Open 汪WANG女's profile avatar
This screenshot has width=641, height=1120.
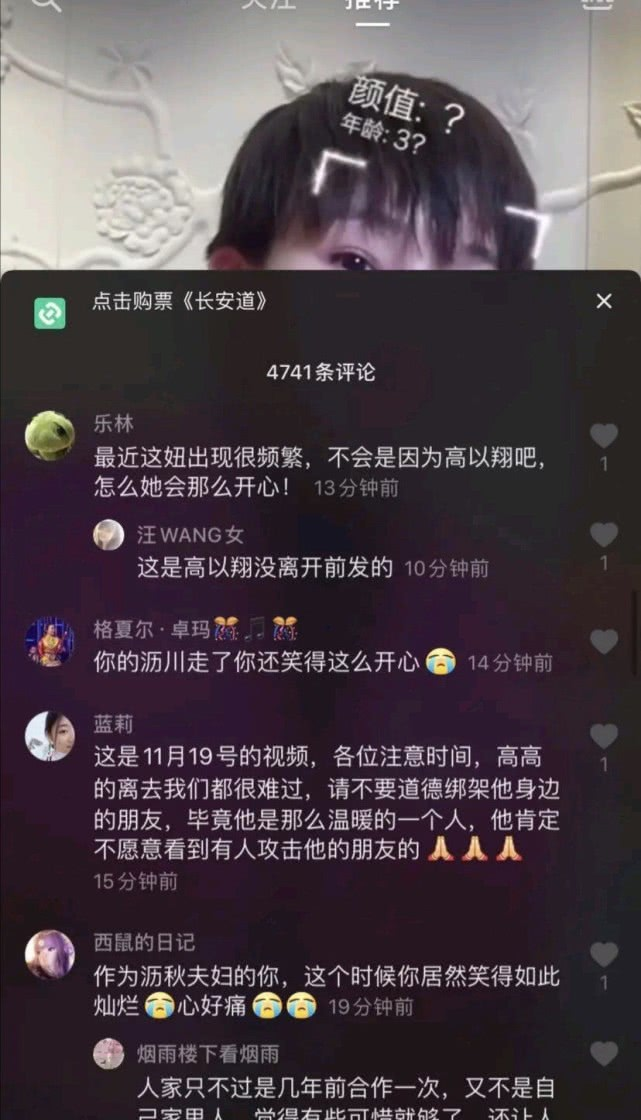pos(109,535)
